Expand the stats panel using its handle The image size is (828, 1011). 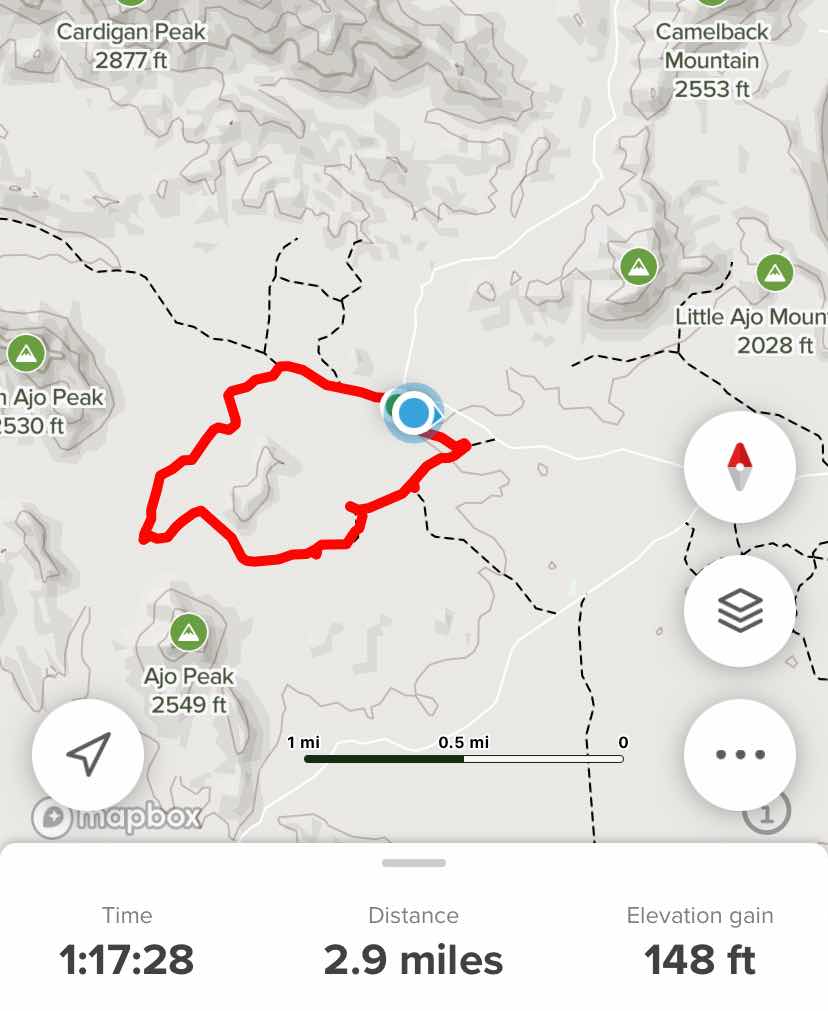(x=414, y=863)
